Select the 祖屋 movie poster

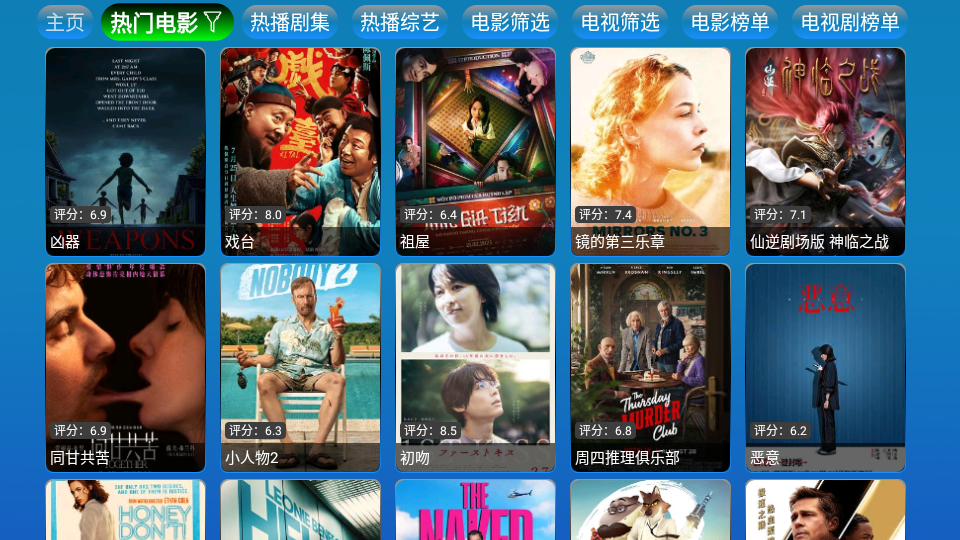tap(475, 150)
